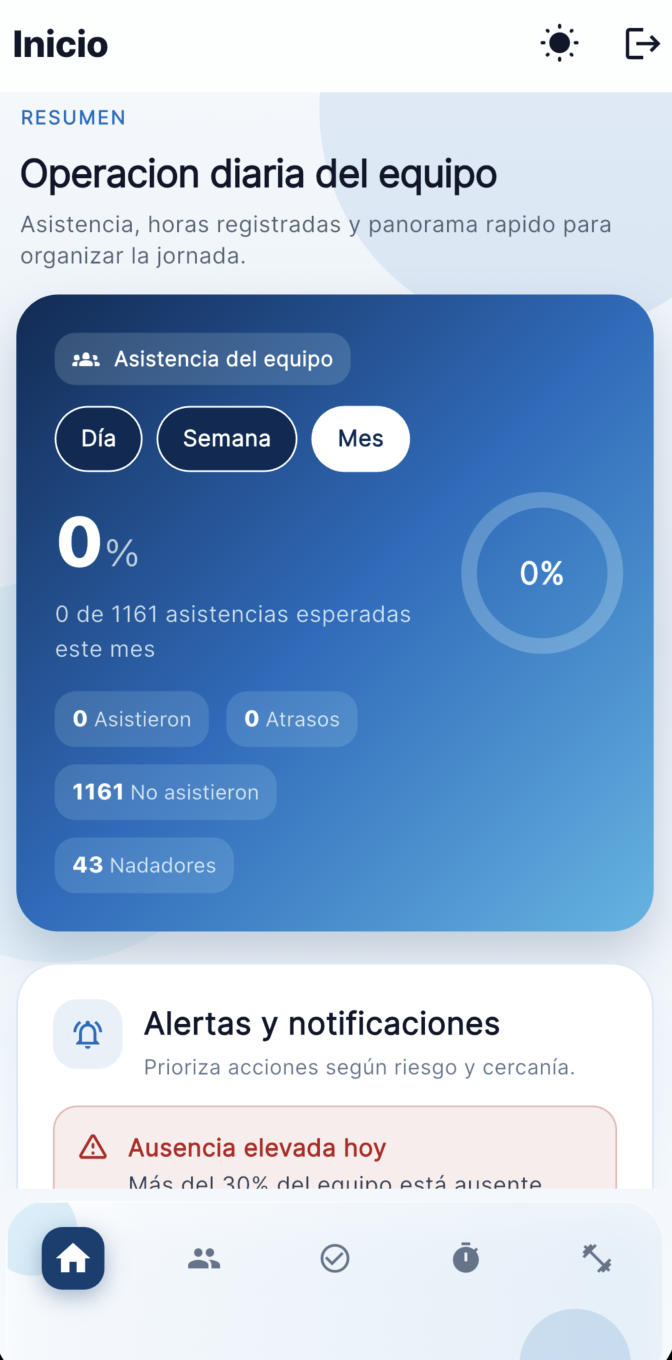Choose the Mes attendance period
This screenshot has width=672, height=1360.
pos(361,438)
